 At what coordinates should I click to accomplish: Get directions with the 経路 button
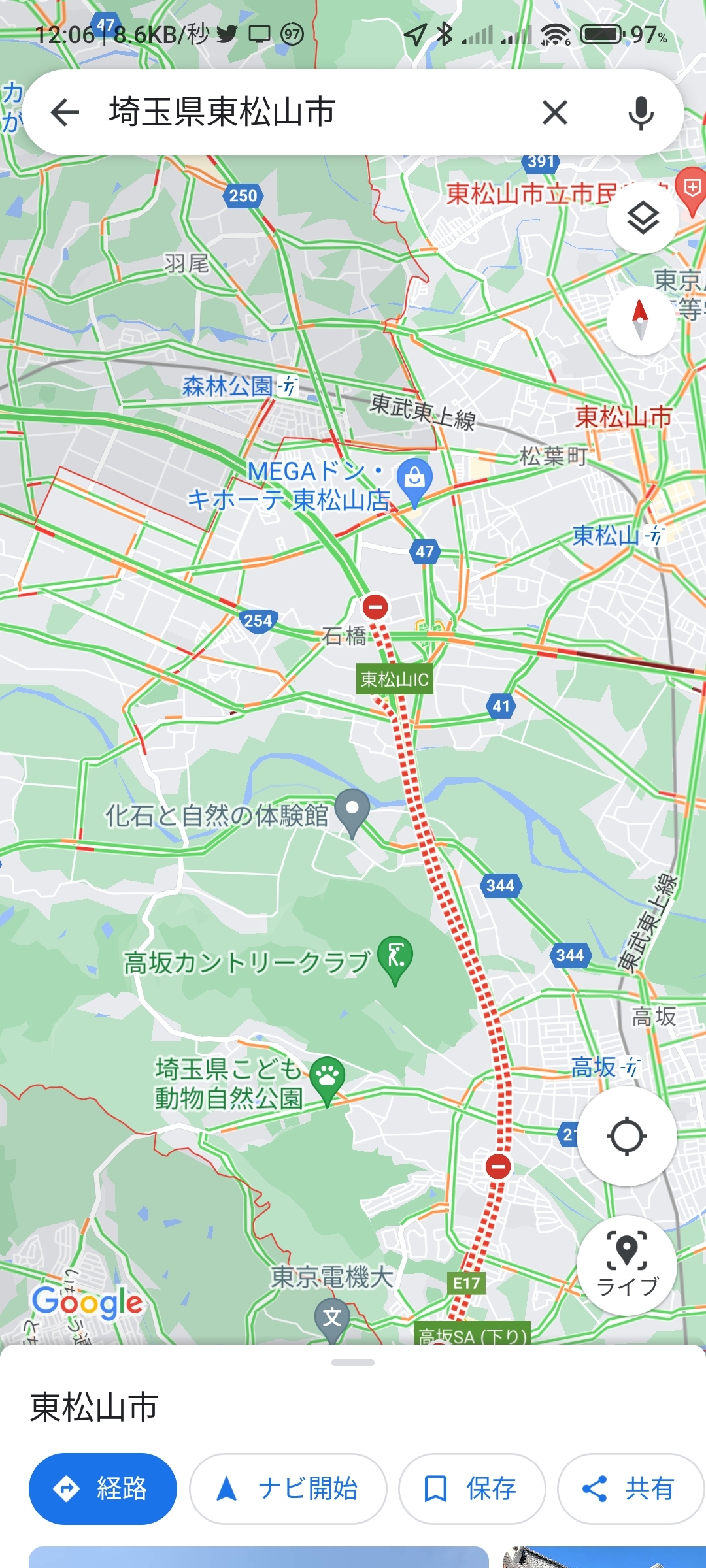click(x=103, y=1489)
